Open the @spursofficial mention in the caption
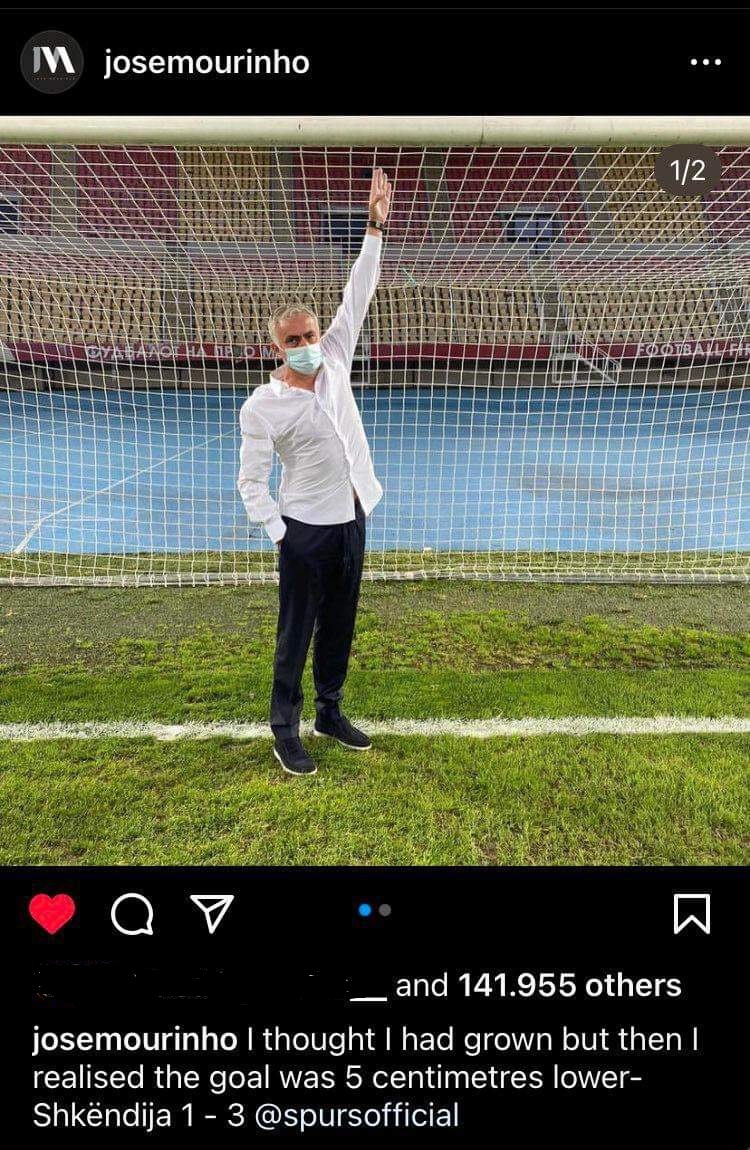This screenshot has height=1150, width=750. (357, 1115)
